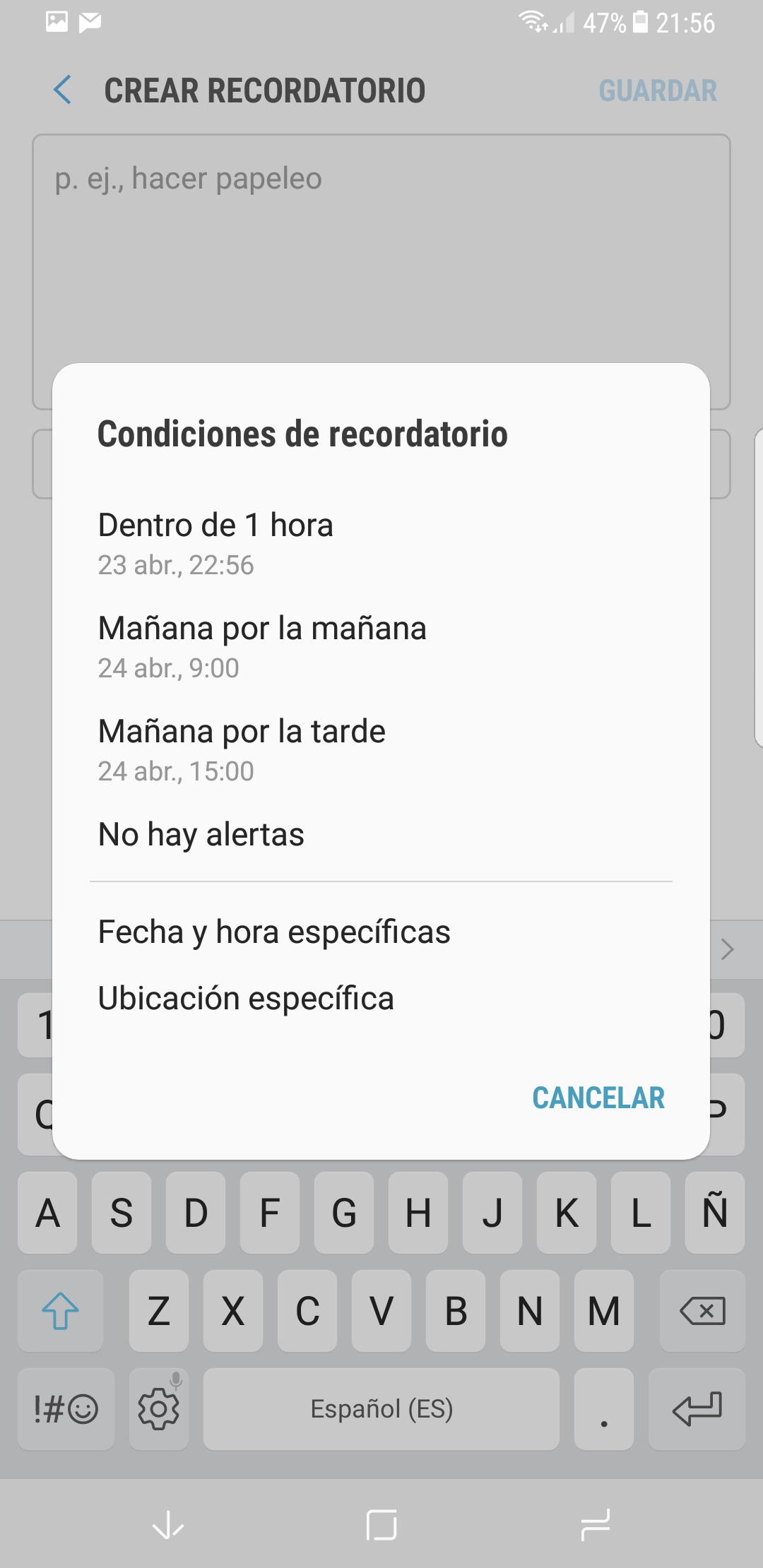Open the symbols and emoji key

click(x=66, y=1409)
